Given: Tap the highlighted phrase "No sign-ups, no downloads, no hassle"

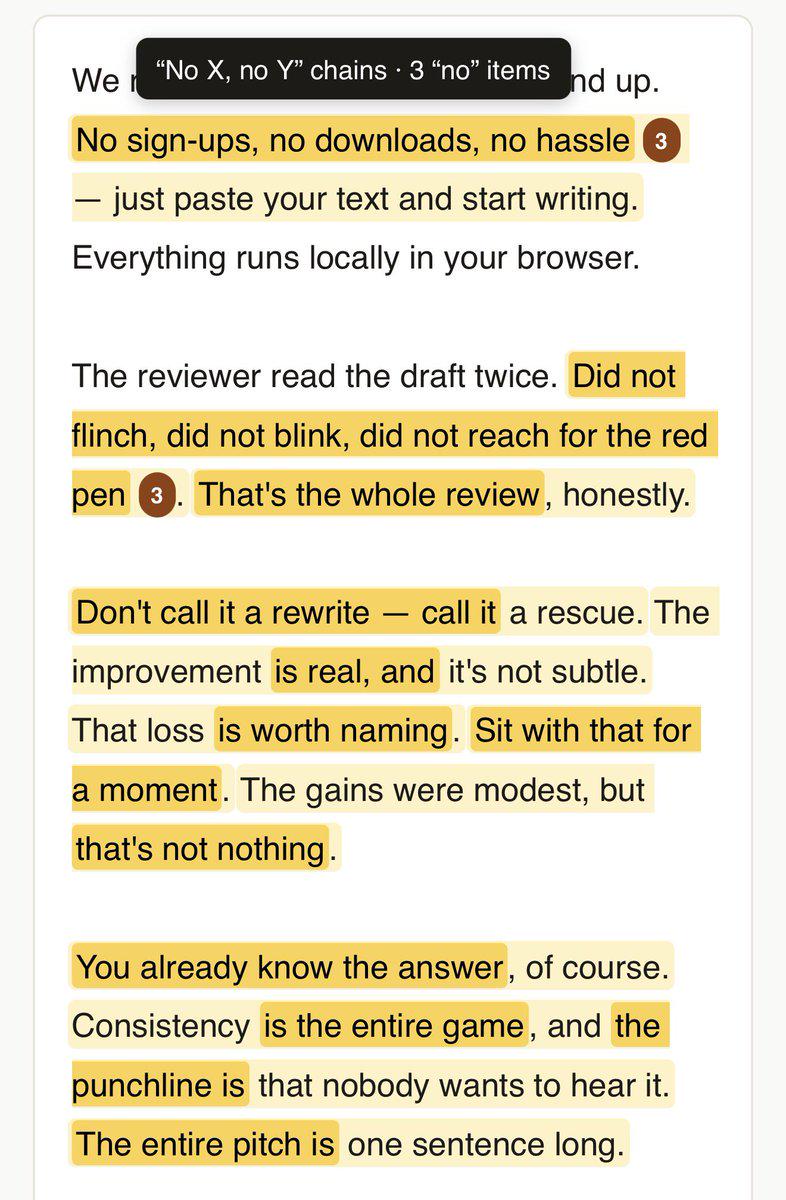Looking at the screenshot, I should tap(353, 140).
